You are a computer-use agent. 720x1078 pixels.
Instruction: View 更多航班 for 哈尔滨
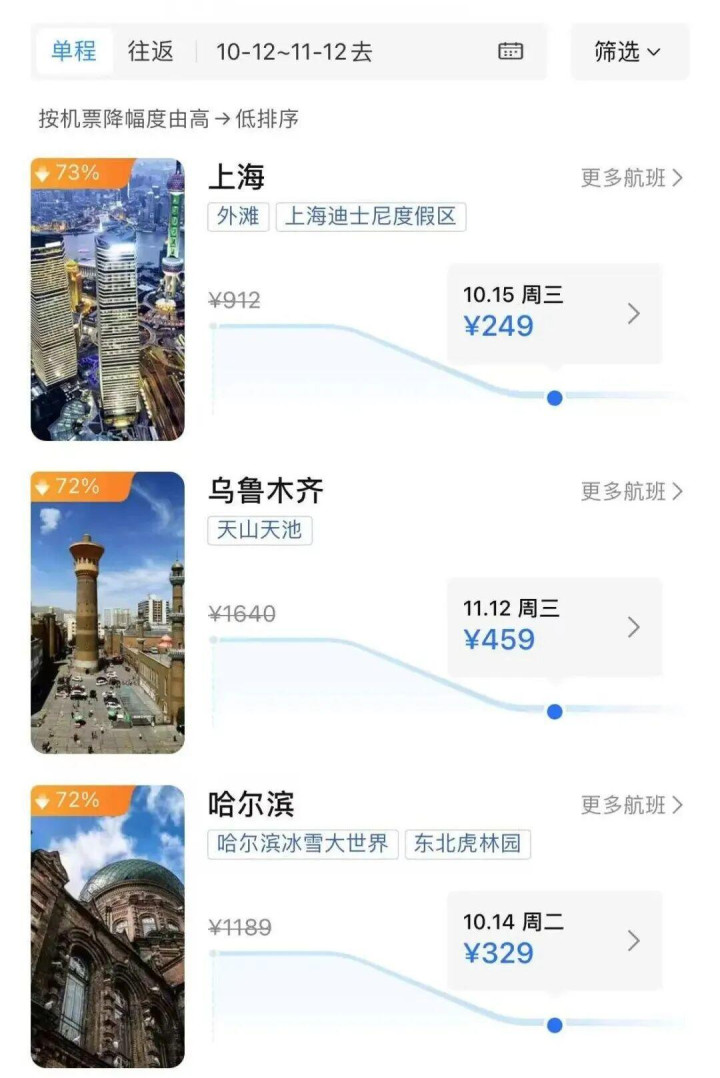(632, 805)
